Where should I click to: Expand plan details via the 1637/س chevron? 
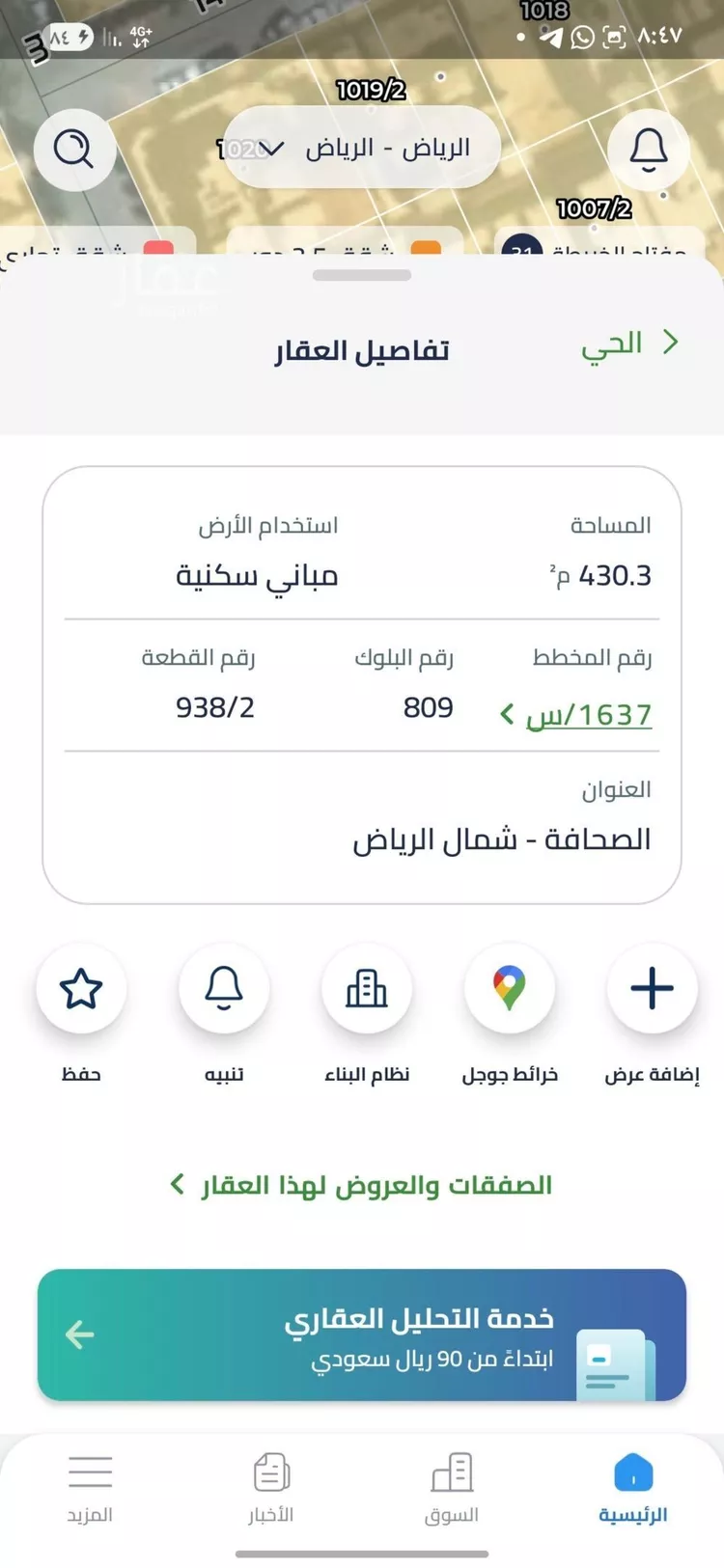pos(509,714)
